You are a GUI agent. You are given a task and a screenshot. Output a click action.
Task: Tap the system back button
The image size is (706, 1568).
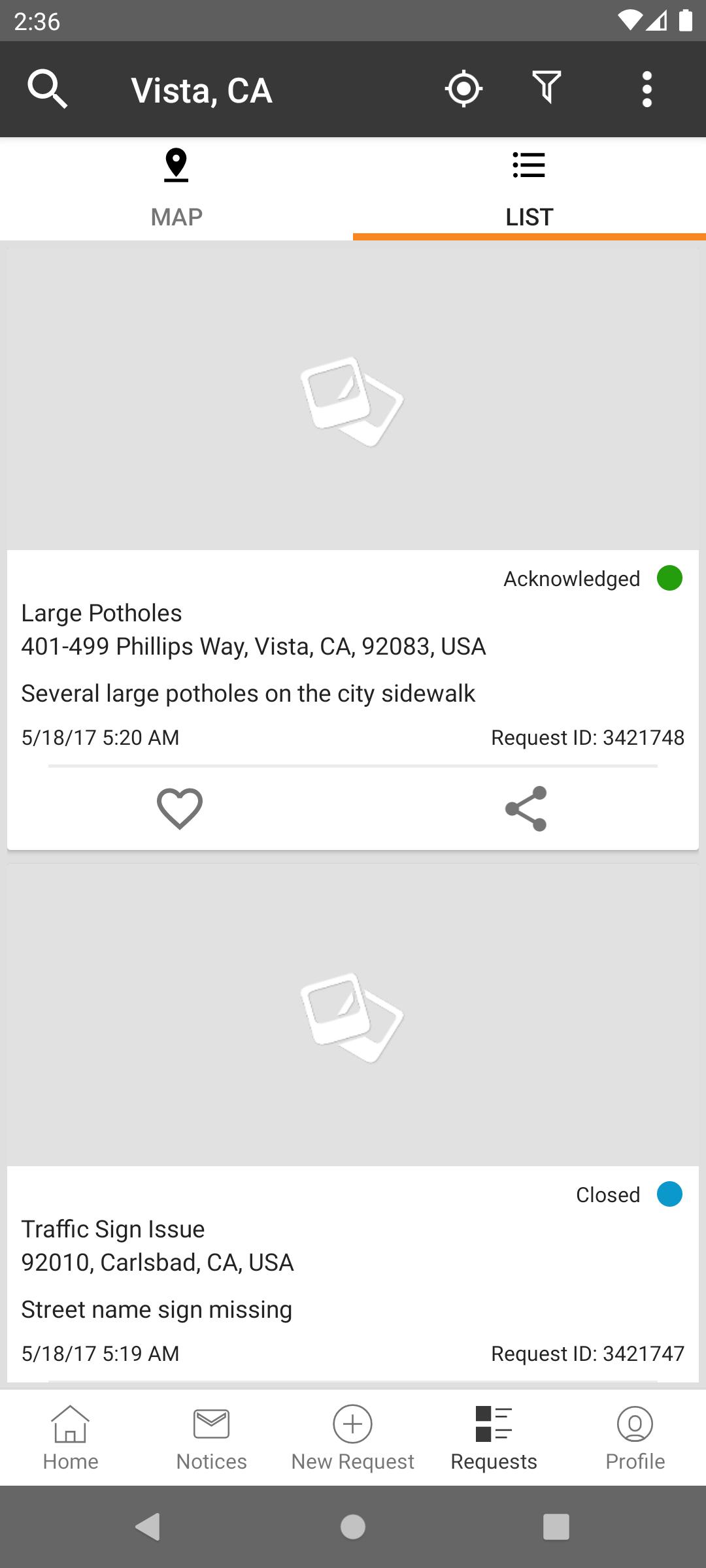click(x=148, y=1527)
